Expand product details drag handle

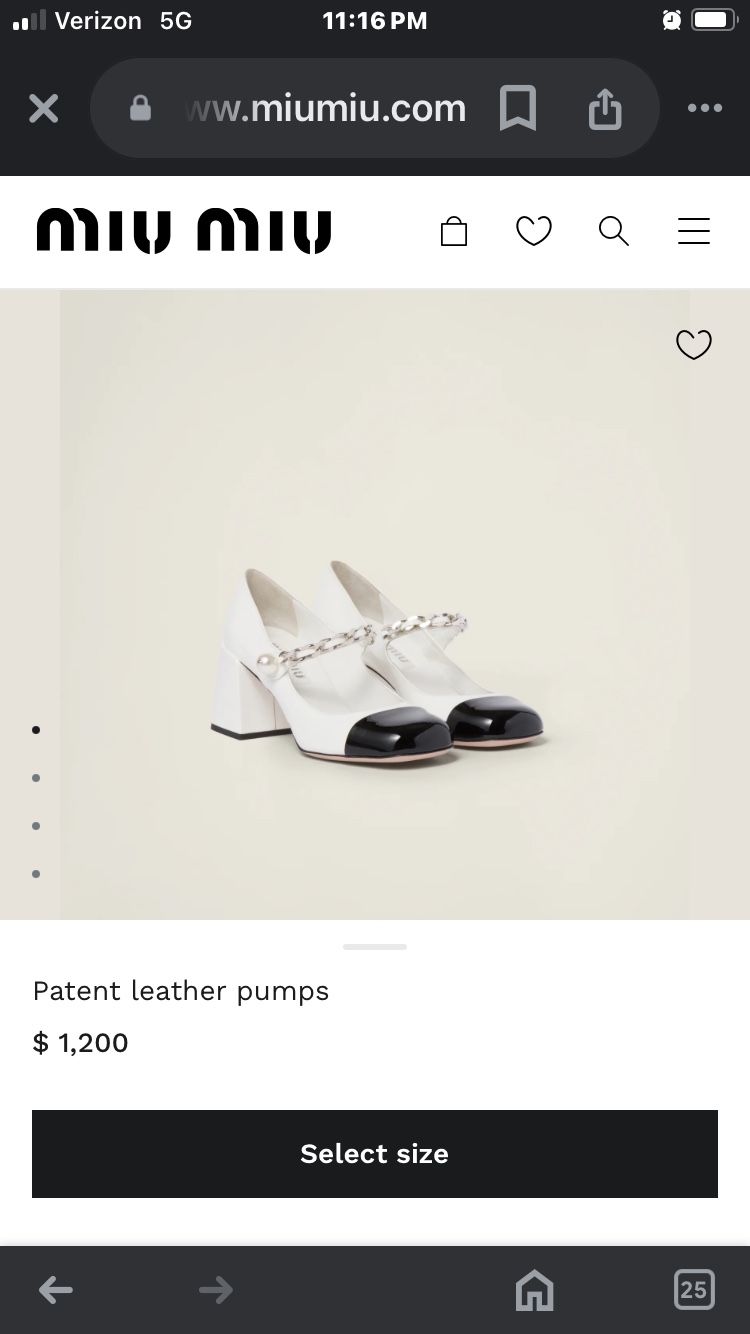point(375,946)
